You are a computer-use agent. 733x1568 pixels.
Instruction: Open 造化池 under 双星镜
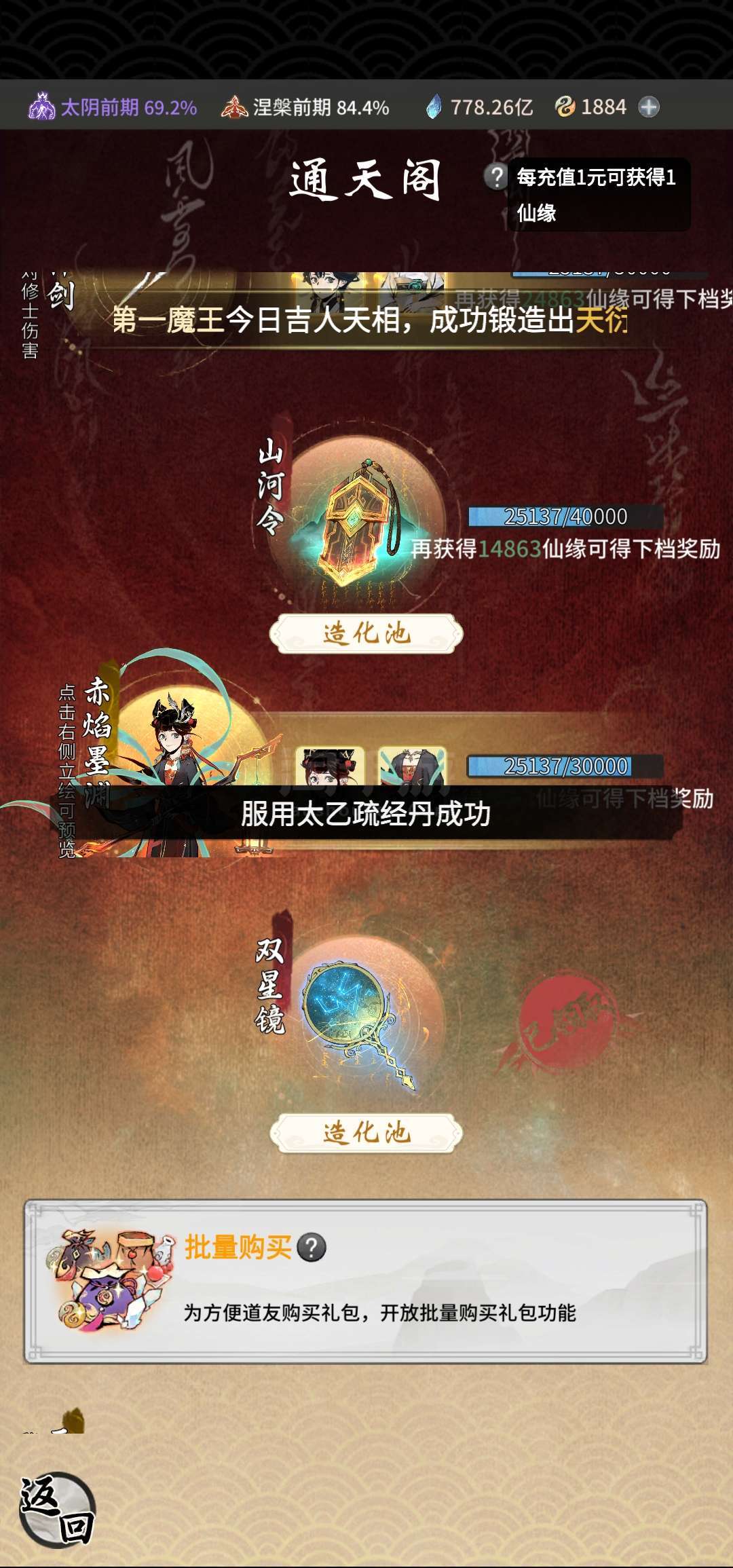366,1132
